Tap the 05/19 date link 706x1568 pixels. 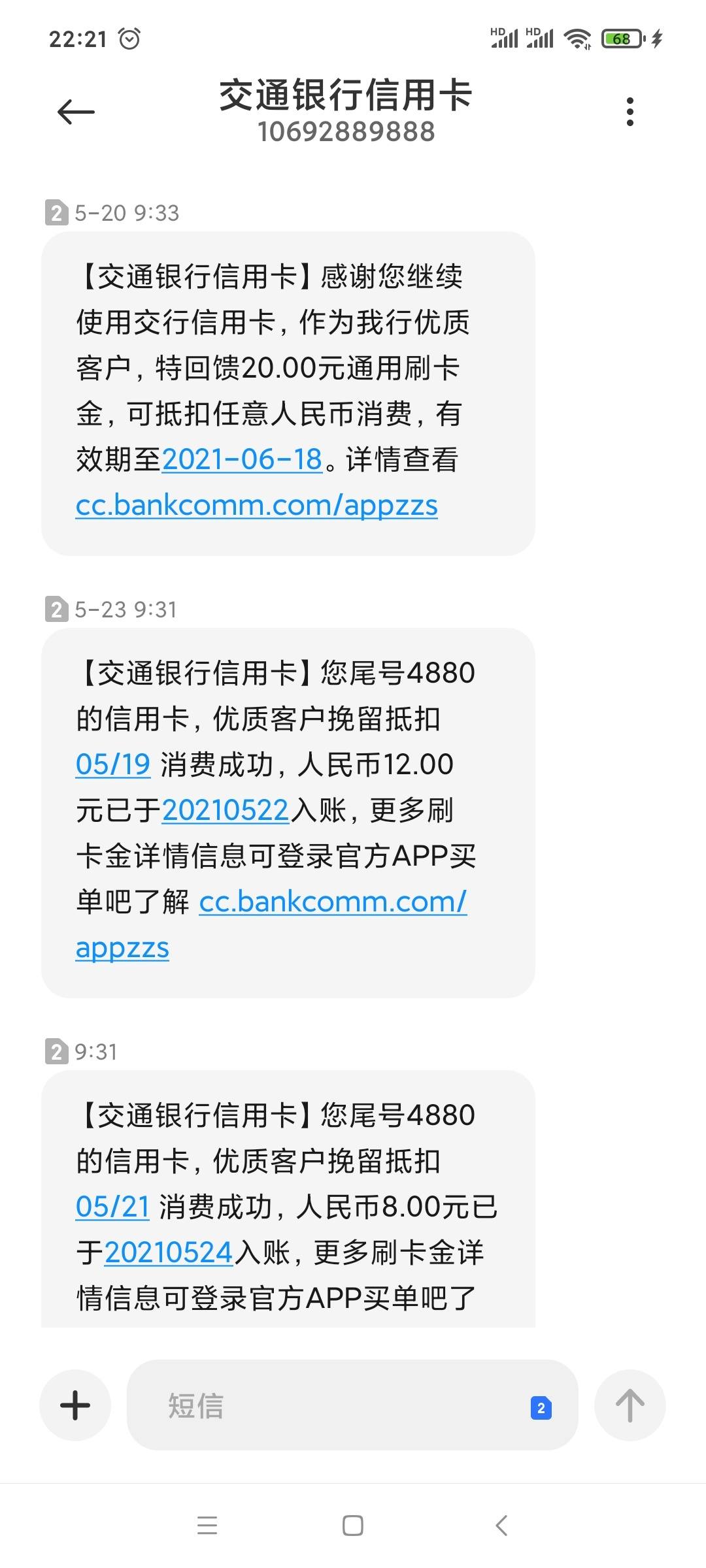[x=113, y=764]
